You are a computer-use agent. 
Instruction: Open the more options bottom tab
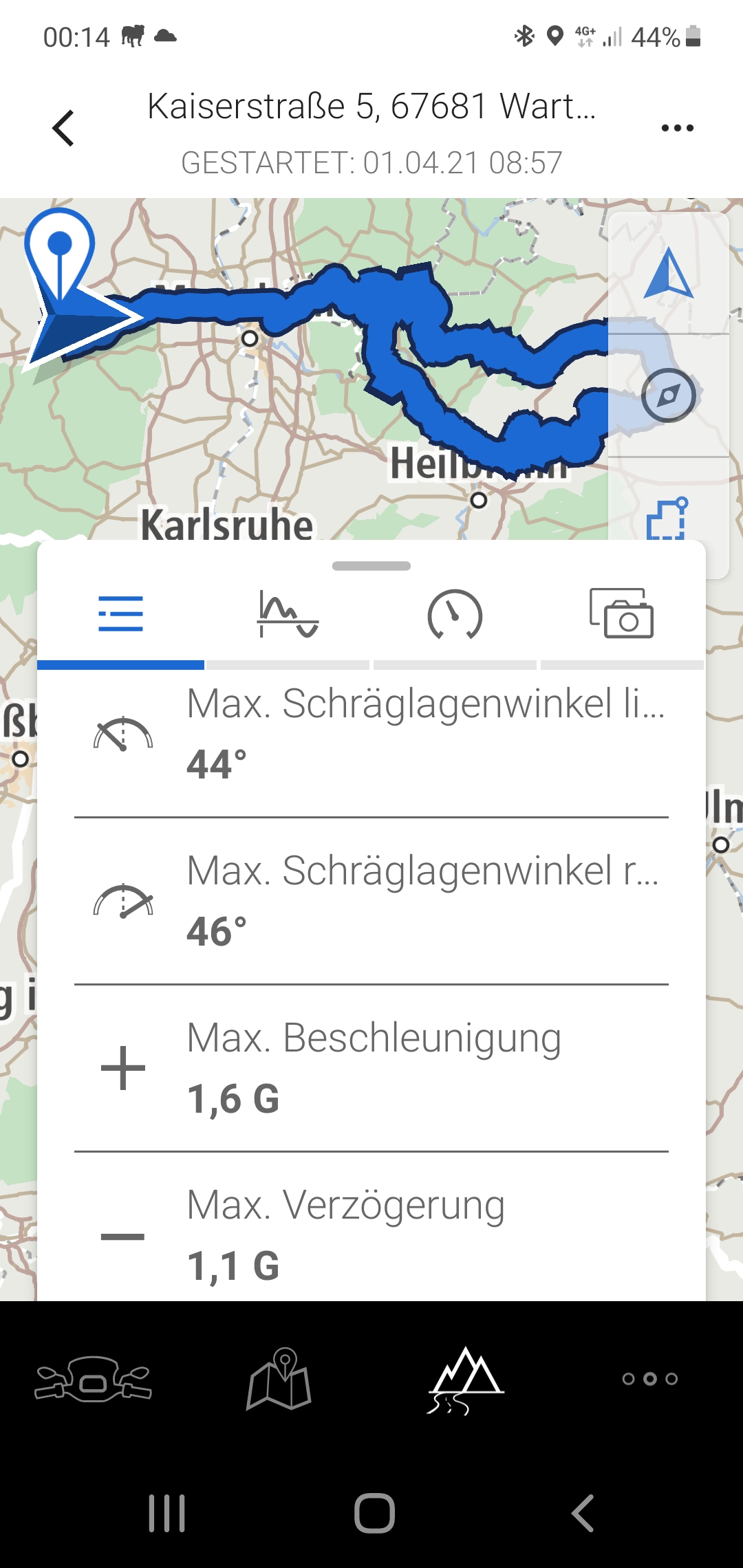pos(650,1379)
